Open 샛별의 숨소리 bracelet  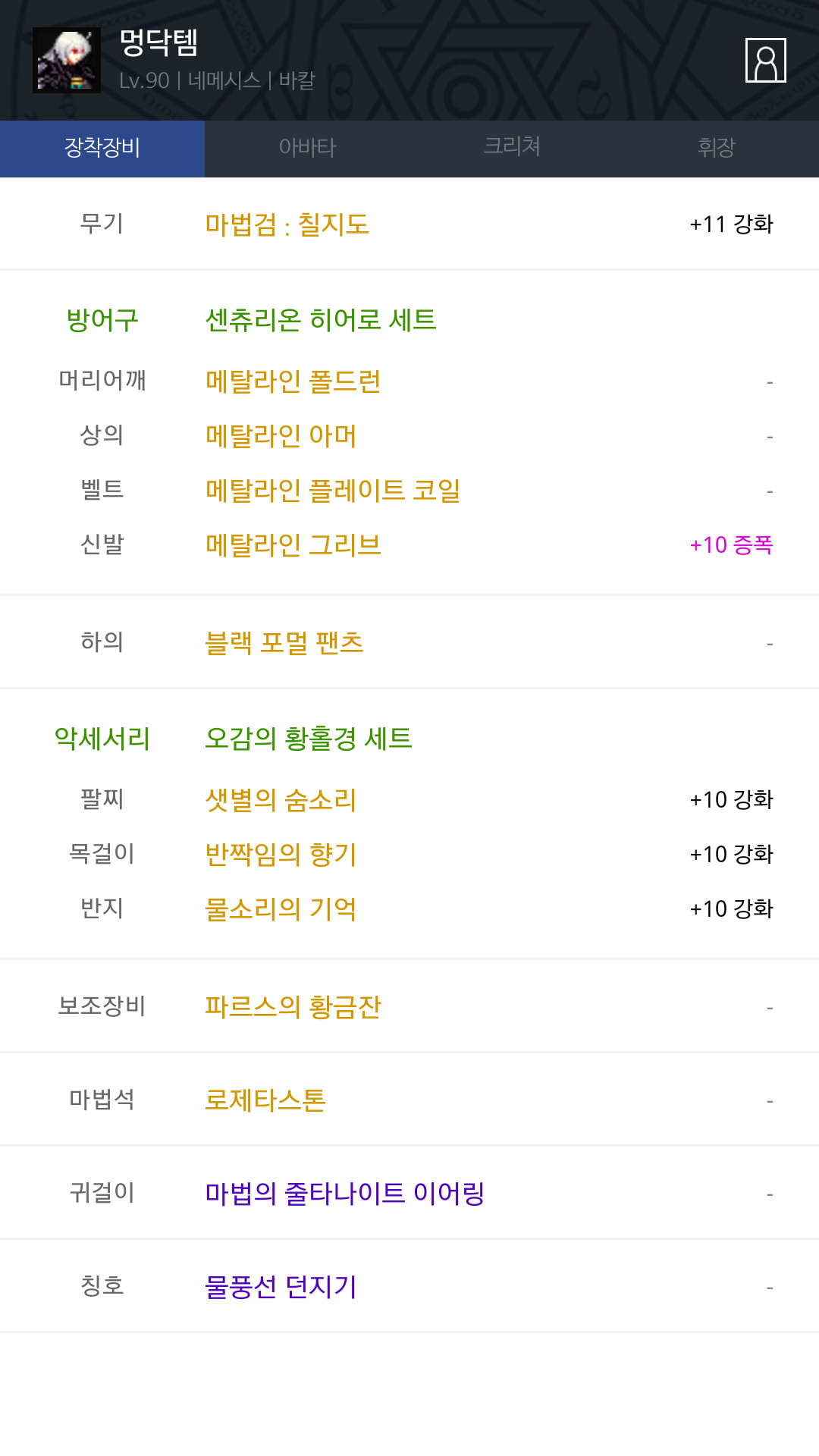click(x=281, y=799)
